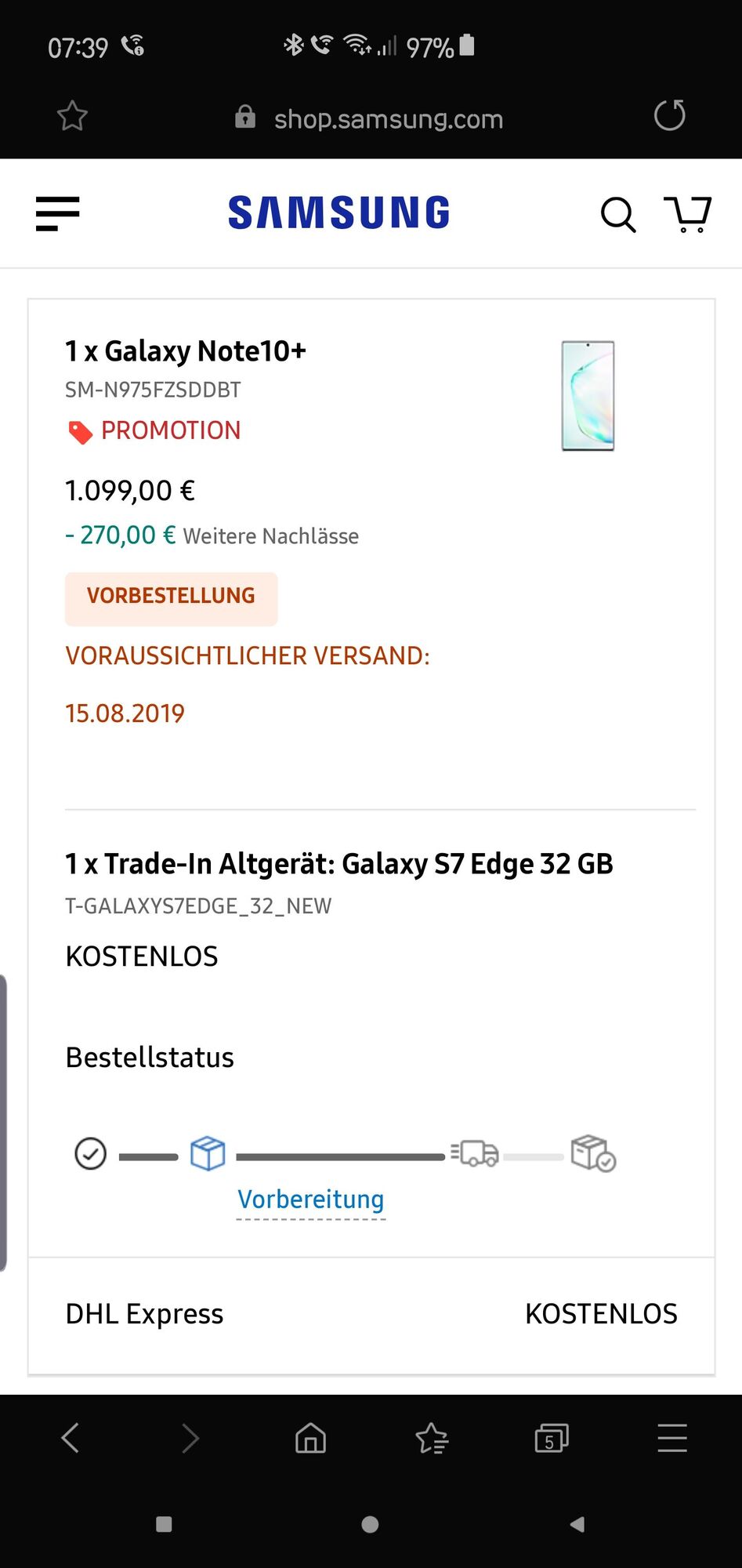Expand the Weitere Nachlässe details
The height and width of the screenshot is (1568, 742).
point(270,535)
